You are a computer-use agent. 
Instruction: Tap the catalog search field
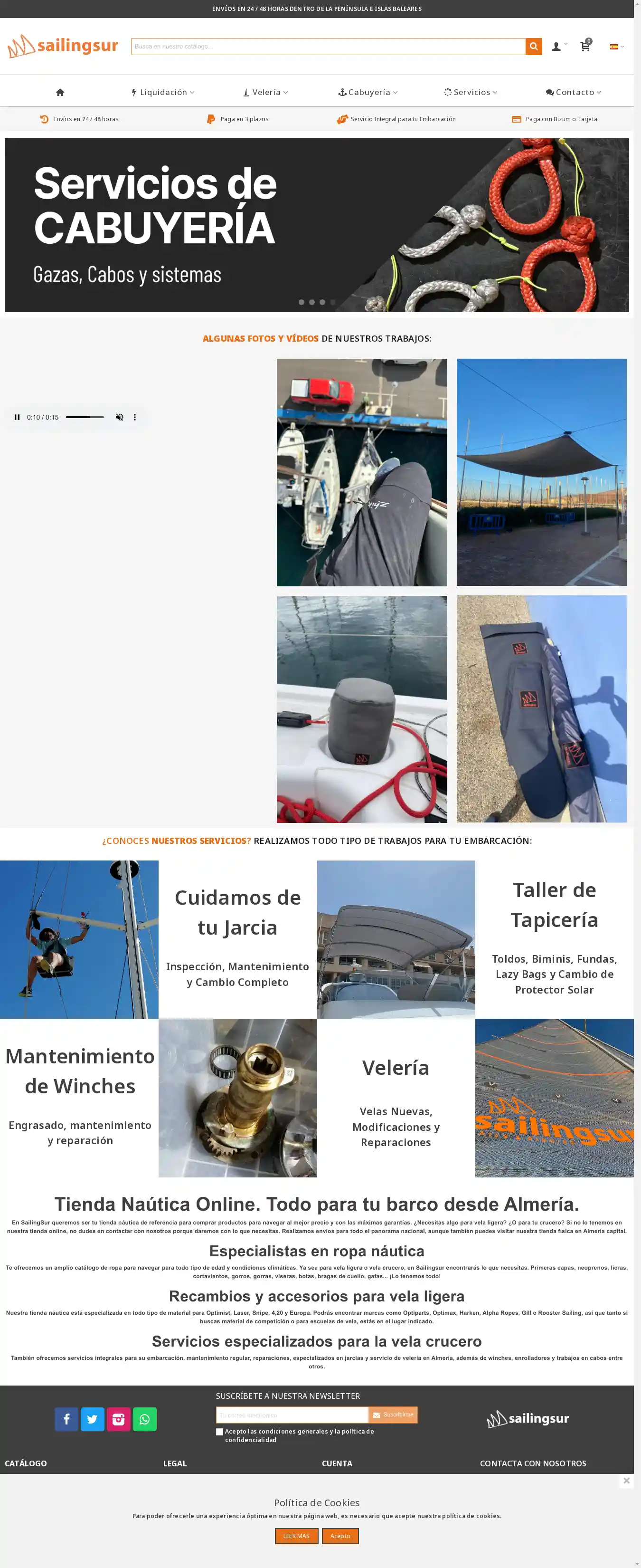point(328,46)
